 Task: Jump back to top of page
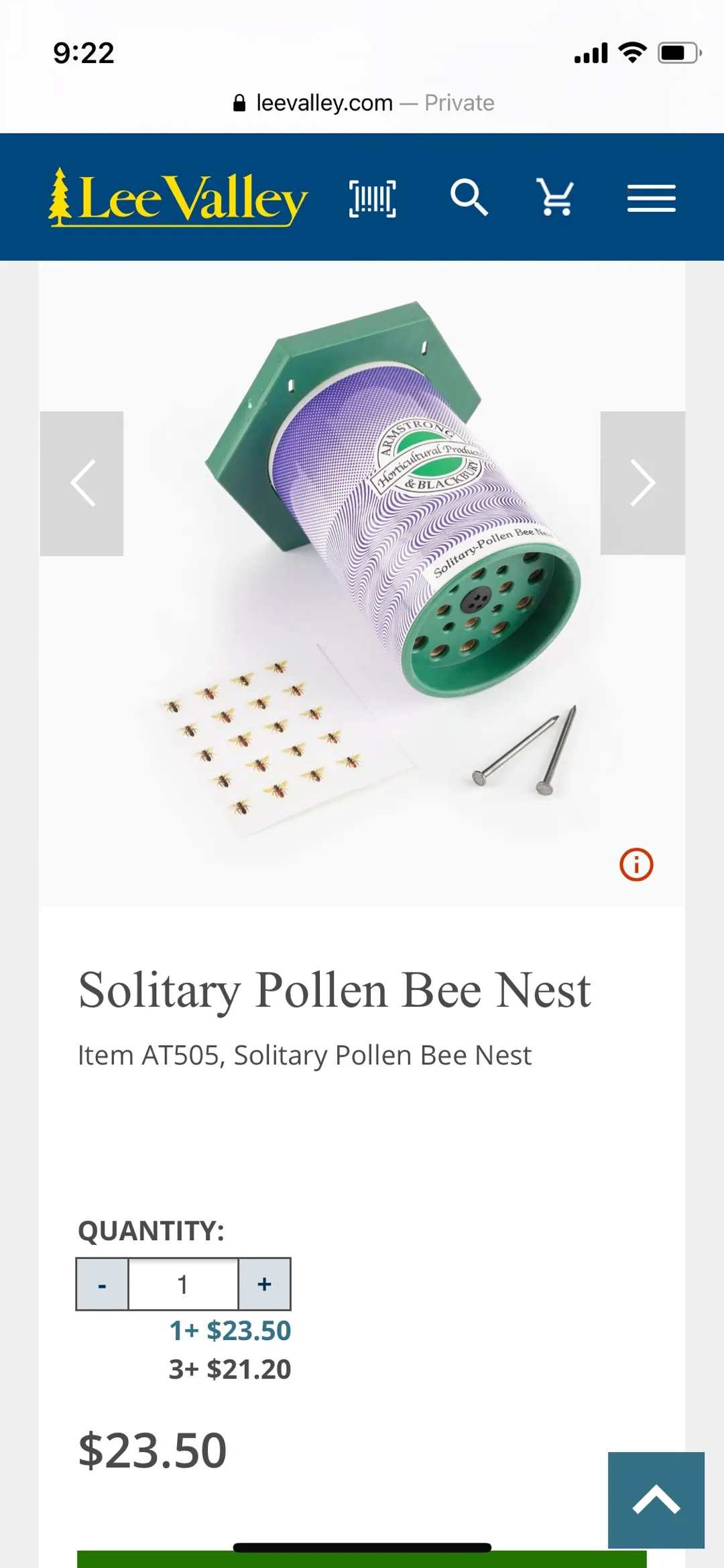pos(656,1500)
